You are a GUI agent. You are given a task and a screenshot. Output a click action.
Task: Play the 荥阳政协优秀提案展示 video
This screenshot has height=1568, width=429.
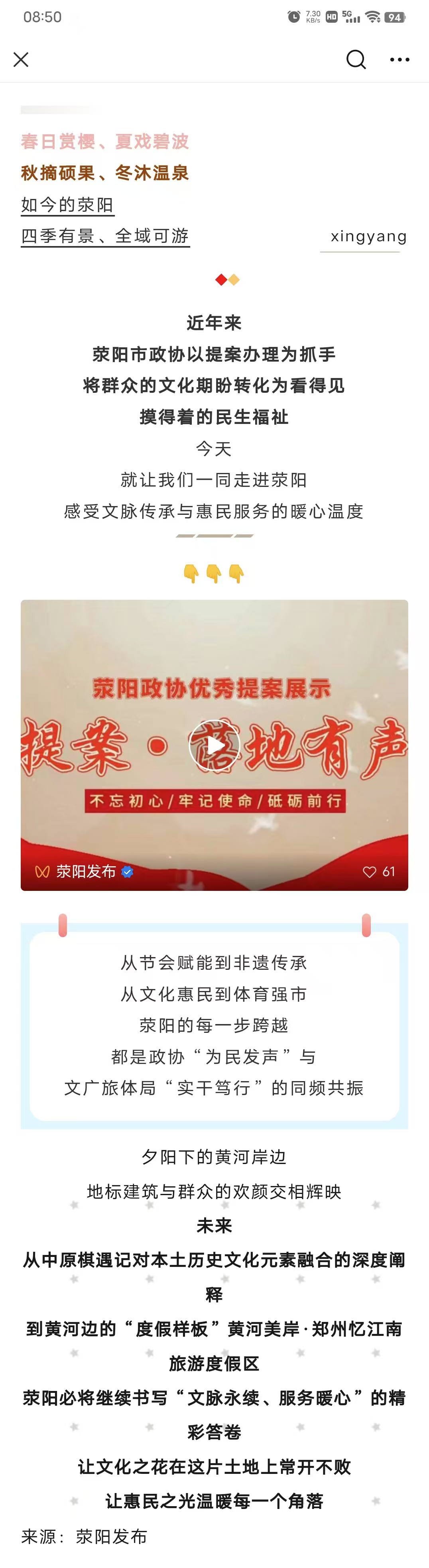[214, 745]
